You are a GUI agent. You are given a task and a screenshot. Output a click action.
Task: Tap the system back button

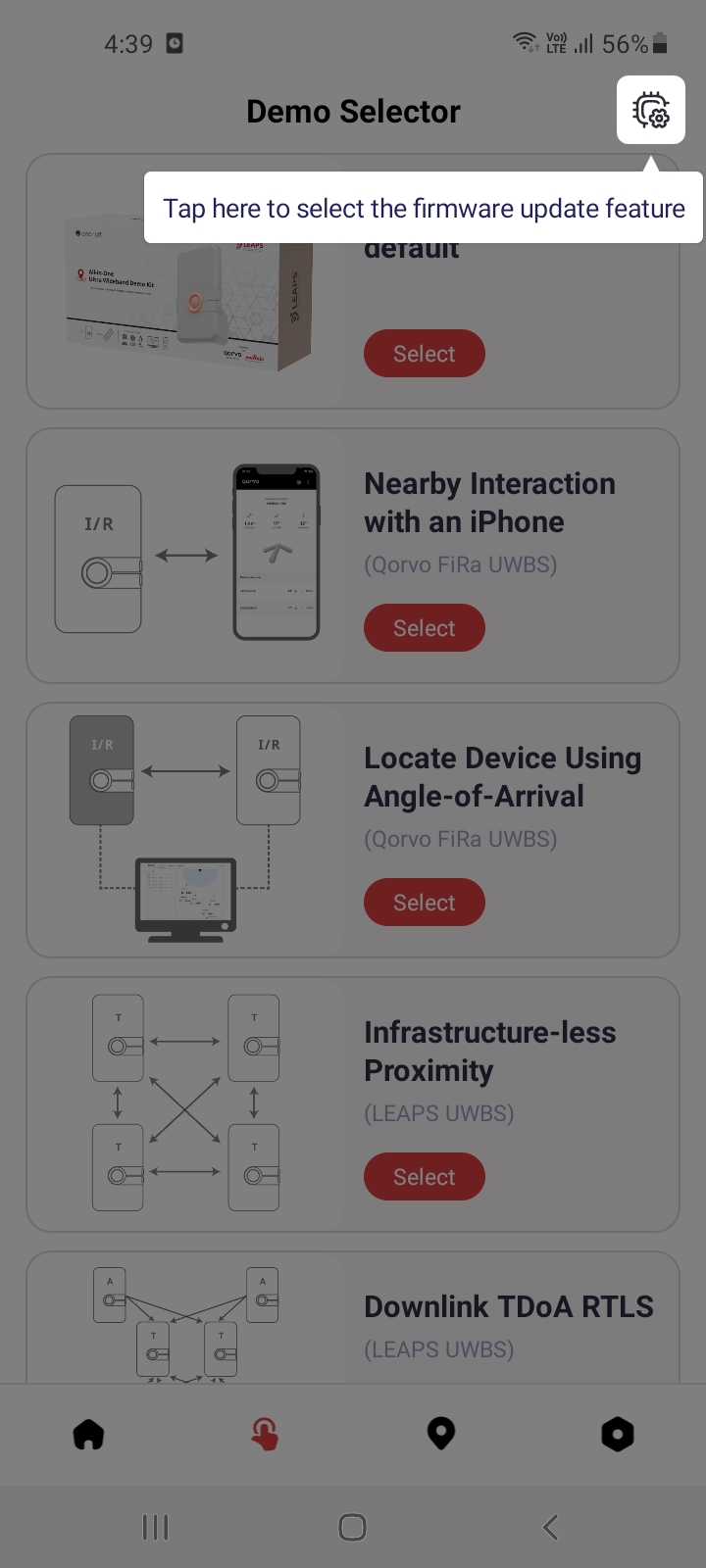point(550,1527)
